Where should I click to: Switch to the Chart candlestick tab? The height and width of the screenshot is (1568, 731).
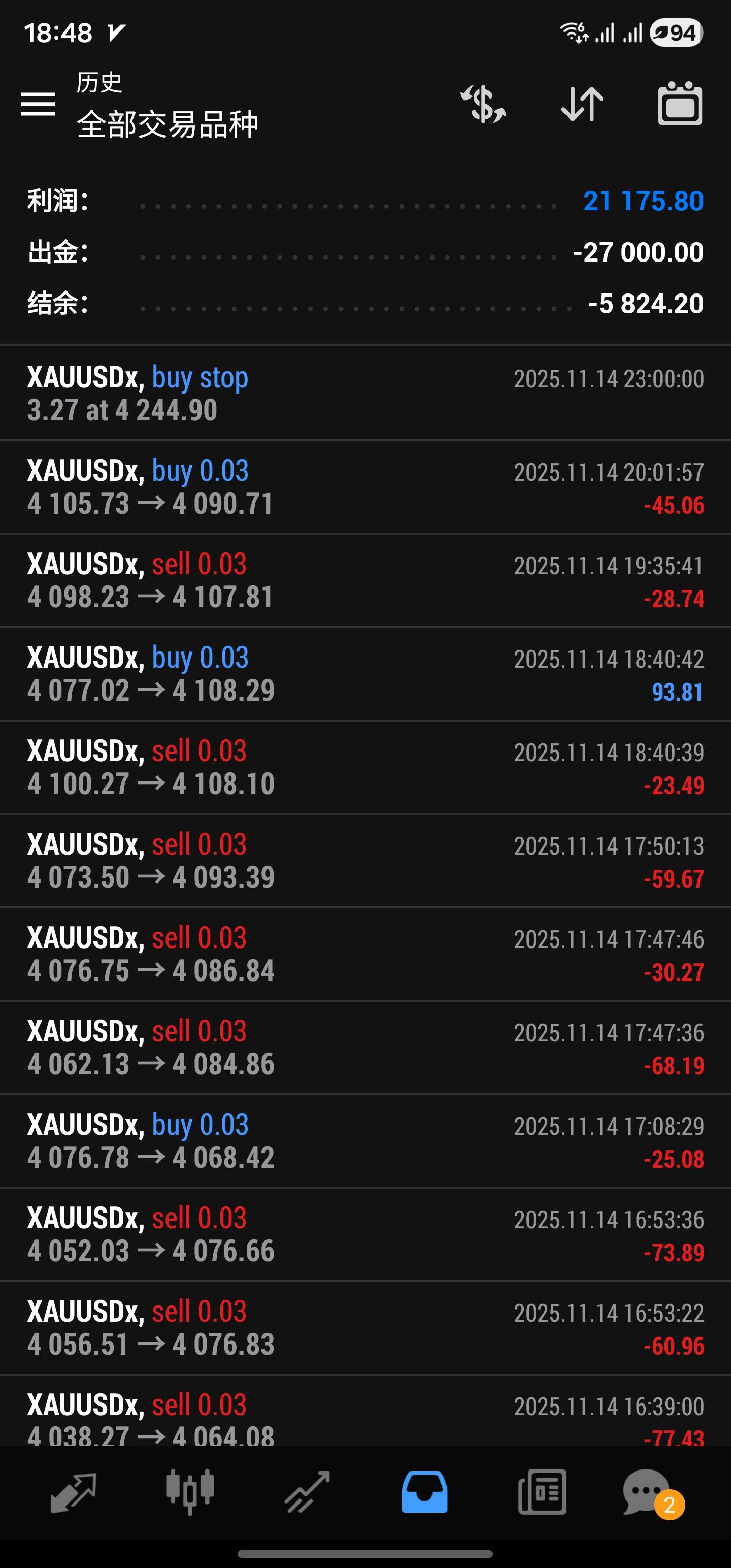coord(190,1492)
